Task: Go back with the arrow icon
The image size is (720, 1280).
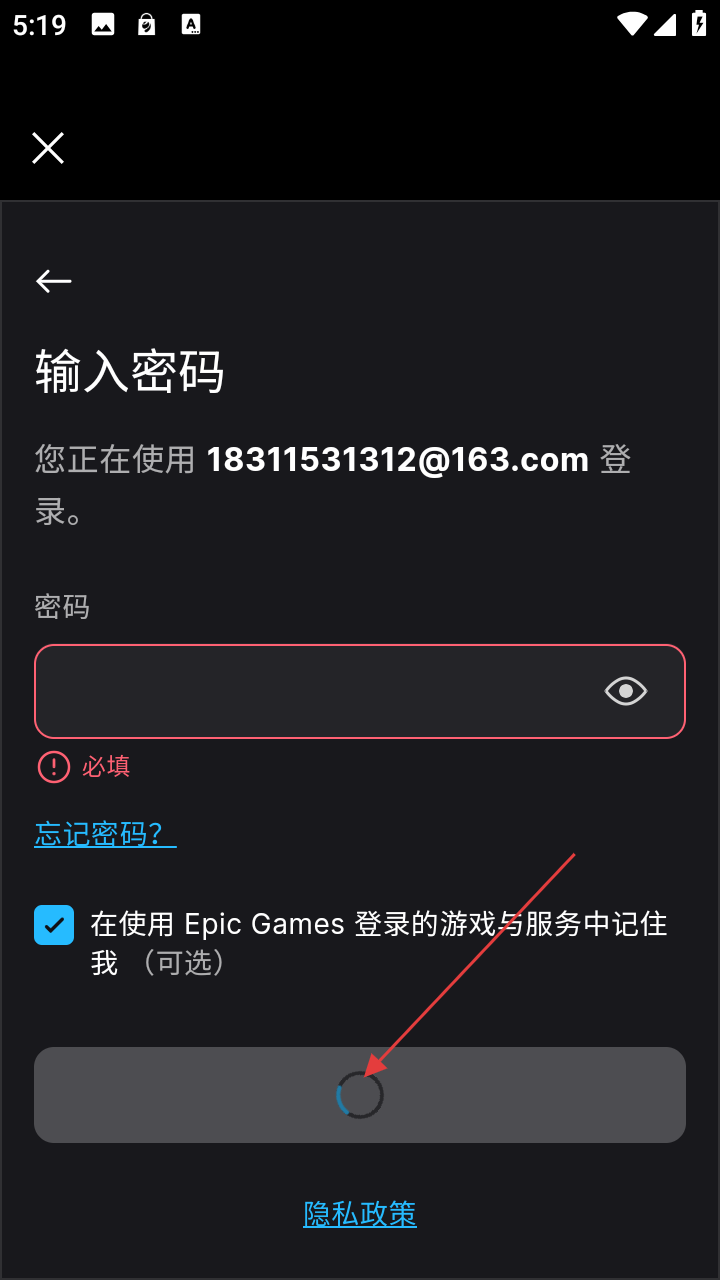Action: point(54,281)
